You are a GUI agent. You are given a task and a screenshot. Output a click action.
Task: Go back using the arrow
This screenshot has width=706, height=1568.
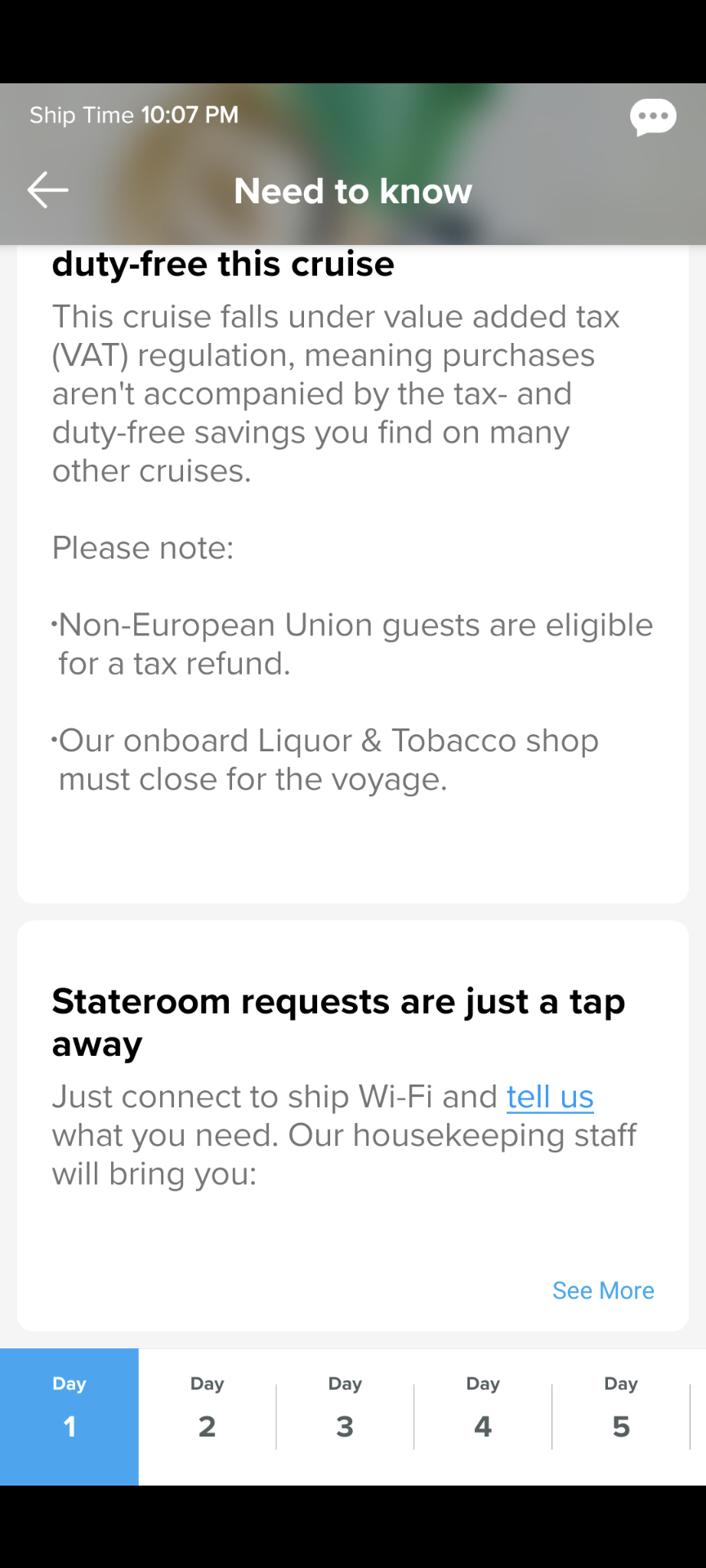coord(47,190)
